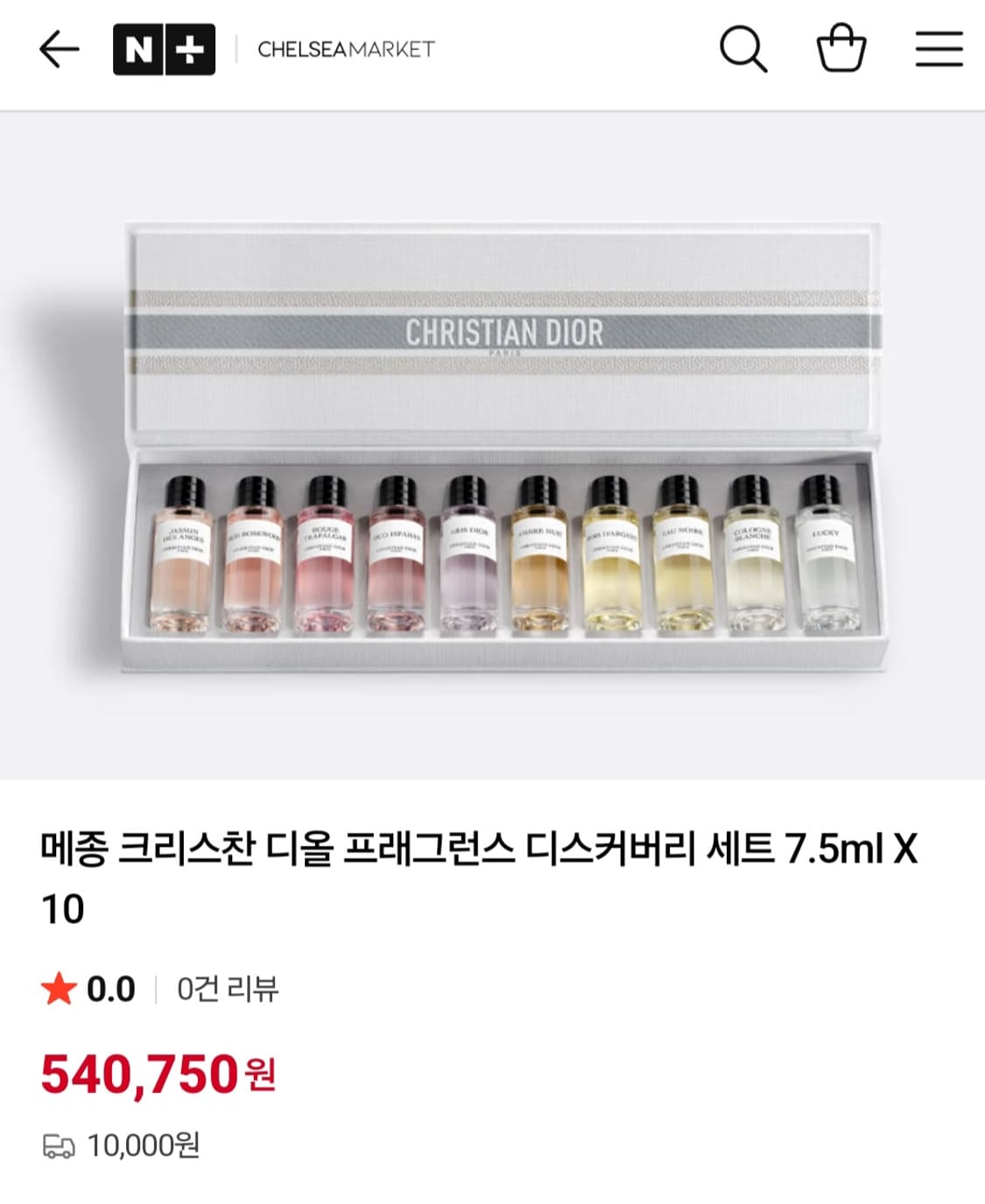Select the CHELSEA MARKET store name
This screenshot has width=985, height=1204.
343,49
